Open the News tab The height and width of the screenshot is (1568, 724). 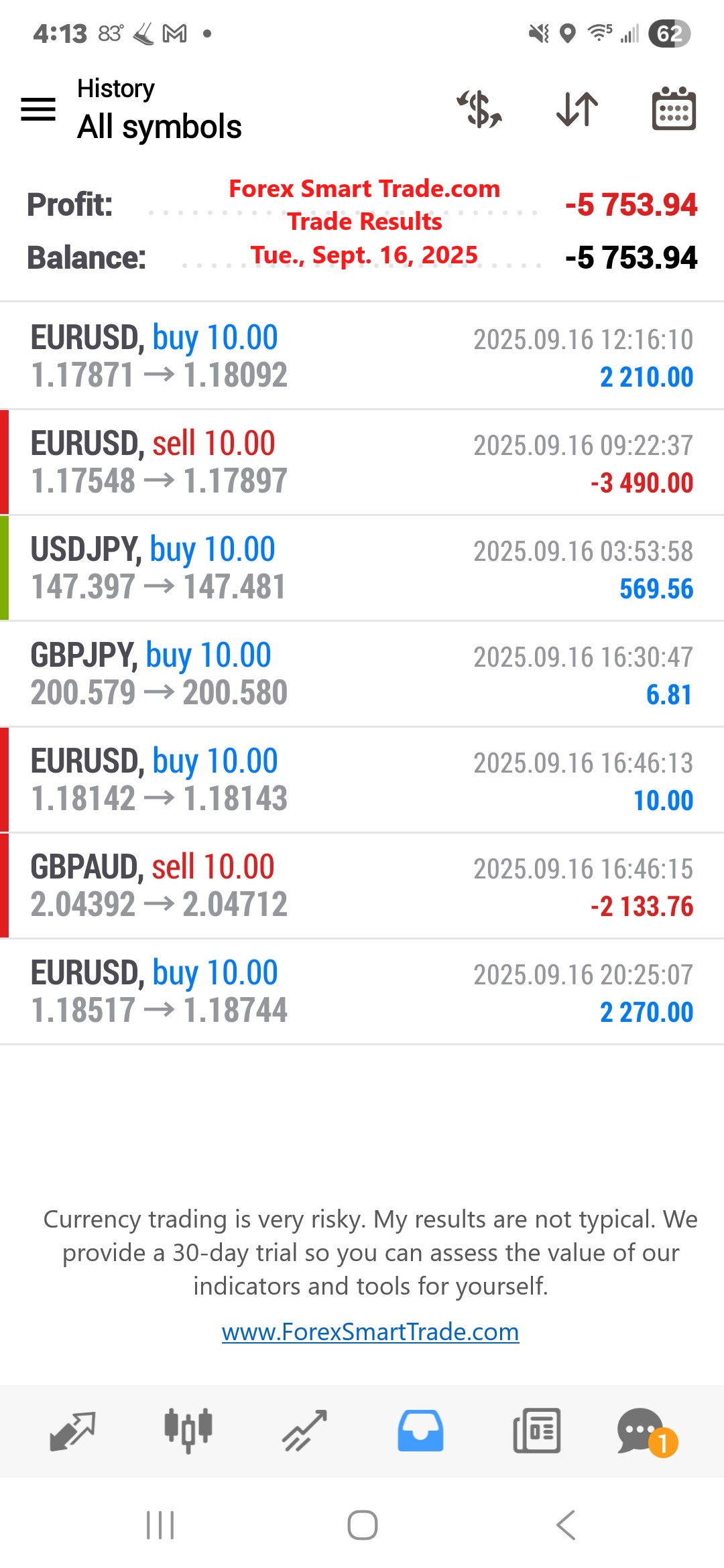click(x=536, y=1431)
